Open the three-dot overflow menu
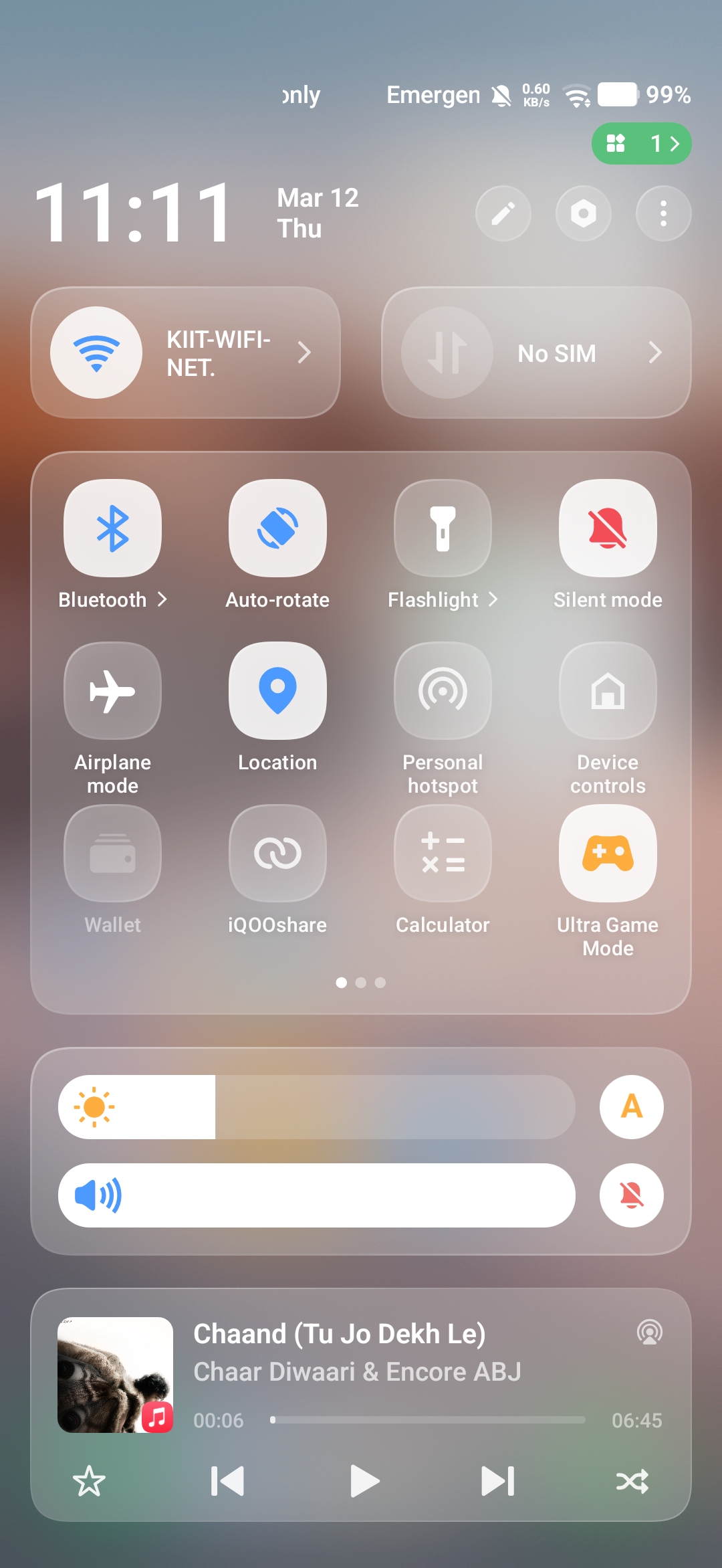Viewport: 722px width, 1568px height. point(663,213)
